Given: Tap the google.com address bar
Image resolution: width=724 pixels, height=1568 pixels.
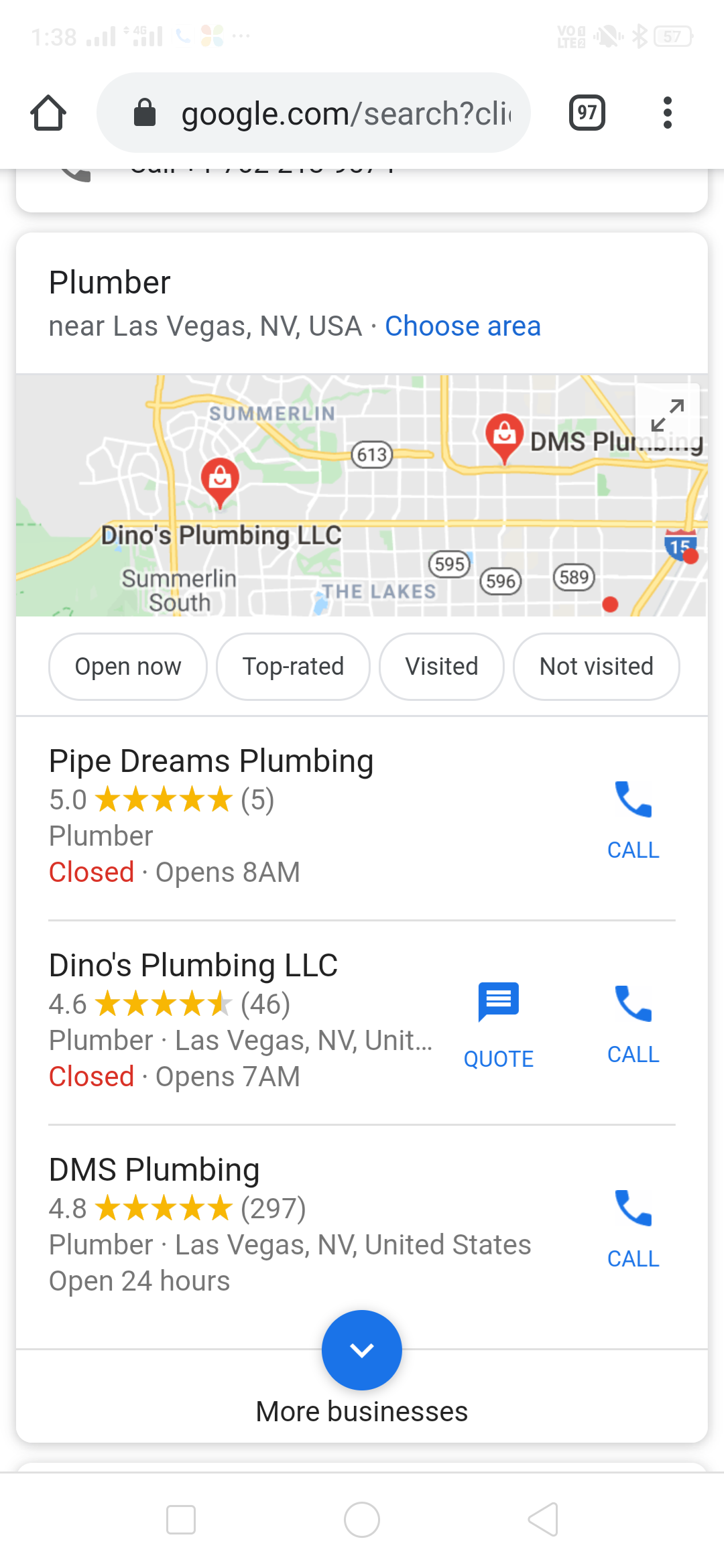Looking at the screenshot, I should [314, 113].
